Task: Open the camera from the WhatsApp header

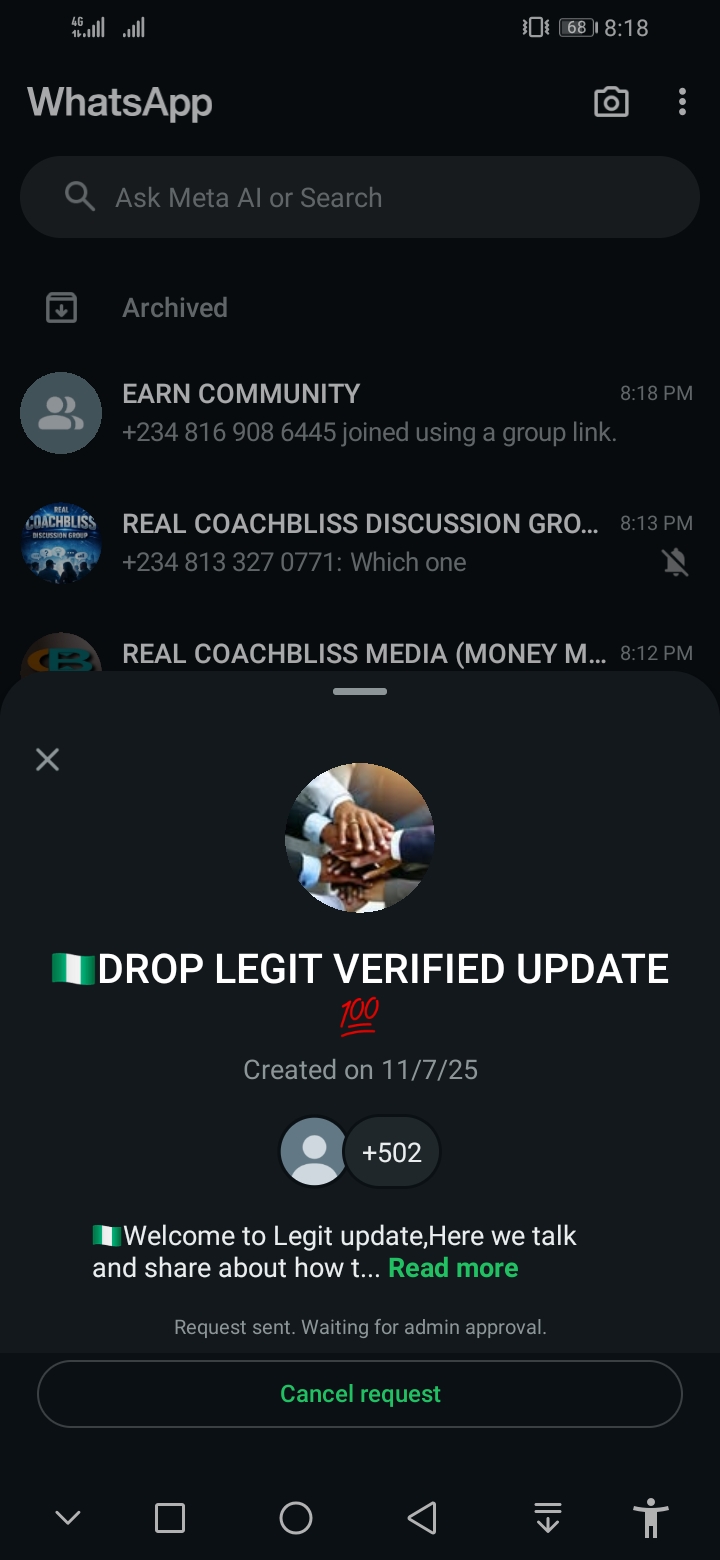Action: click(611, 102)
